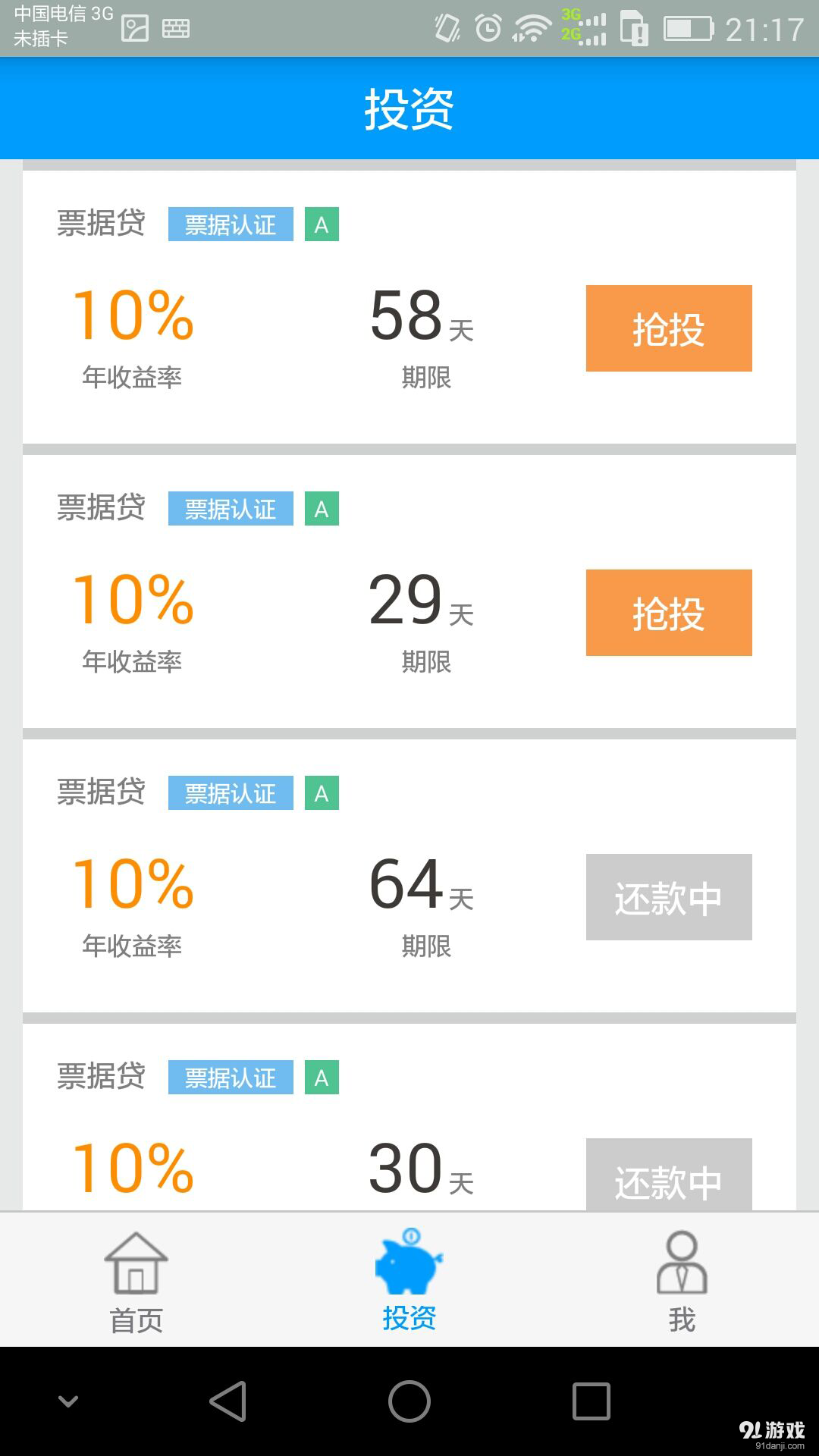Open 票据认证 tag on the first loan

tap(230, 224)
